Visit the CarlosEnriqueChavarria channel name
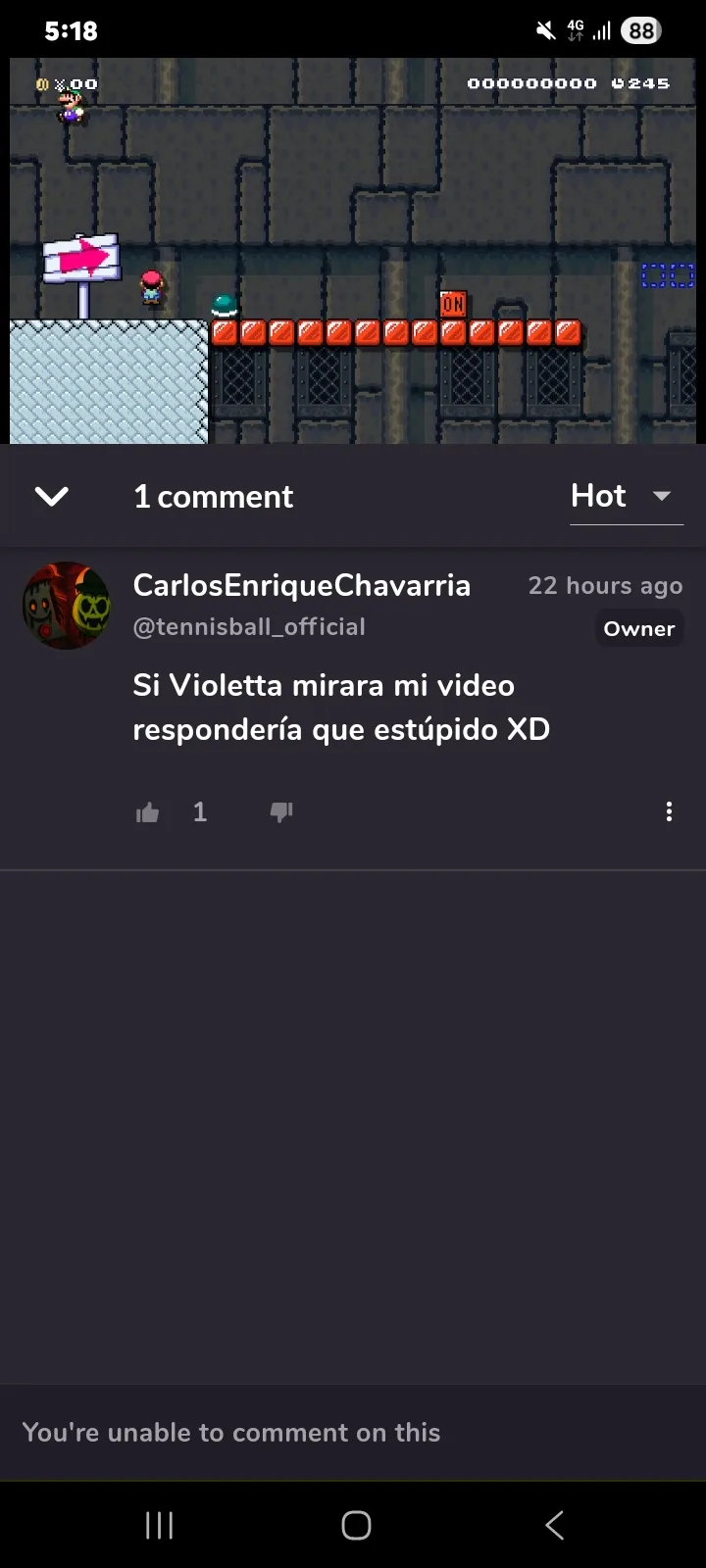 click(302, 586)
